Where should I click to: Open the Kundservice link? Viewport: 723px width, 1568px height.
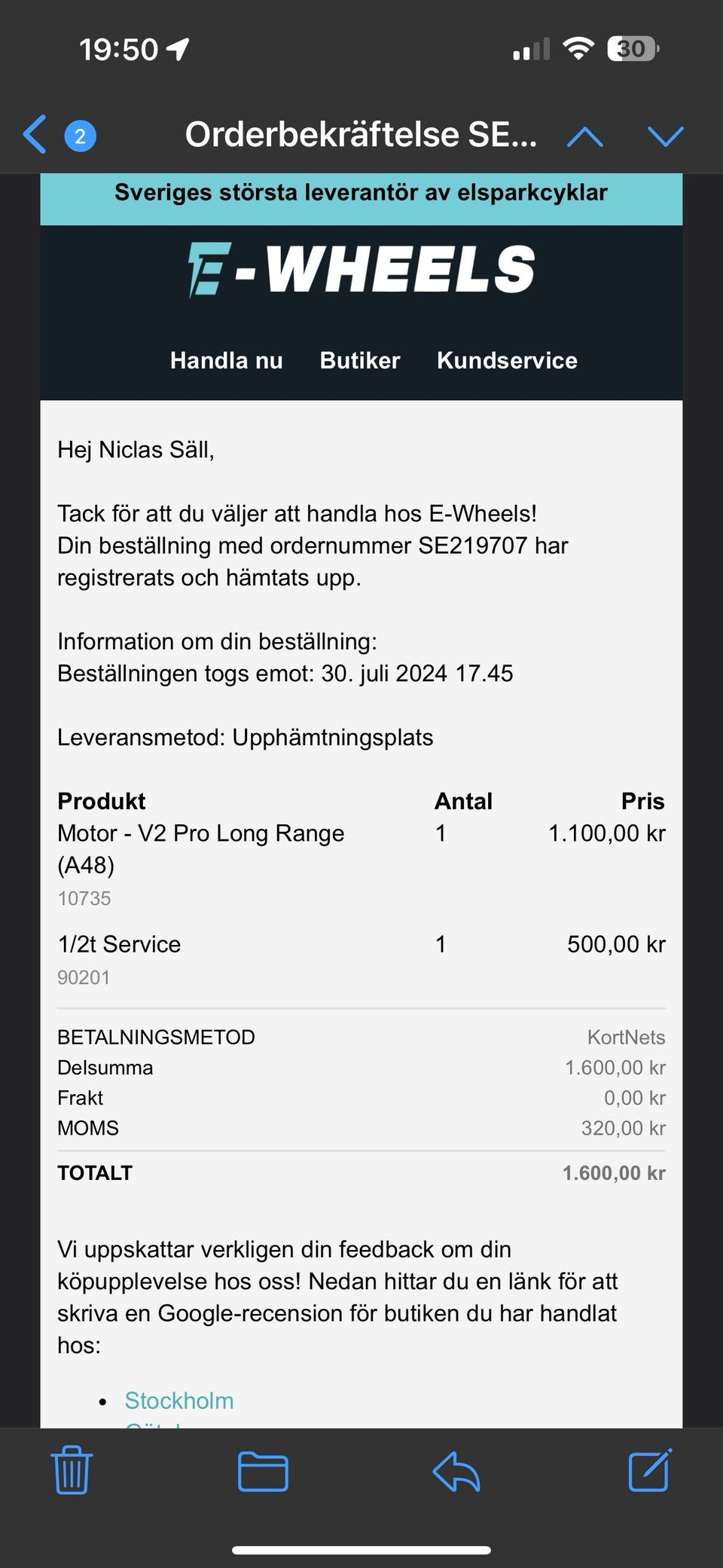coord(507,360)
